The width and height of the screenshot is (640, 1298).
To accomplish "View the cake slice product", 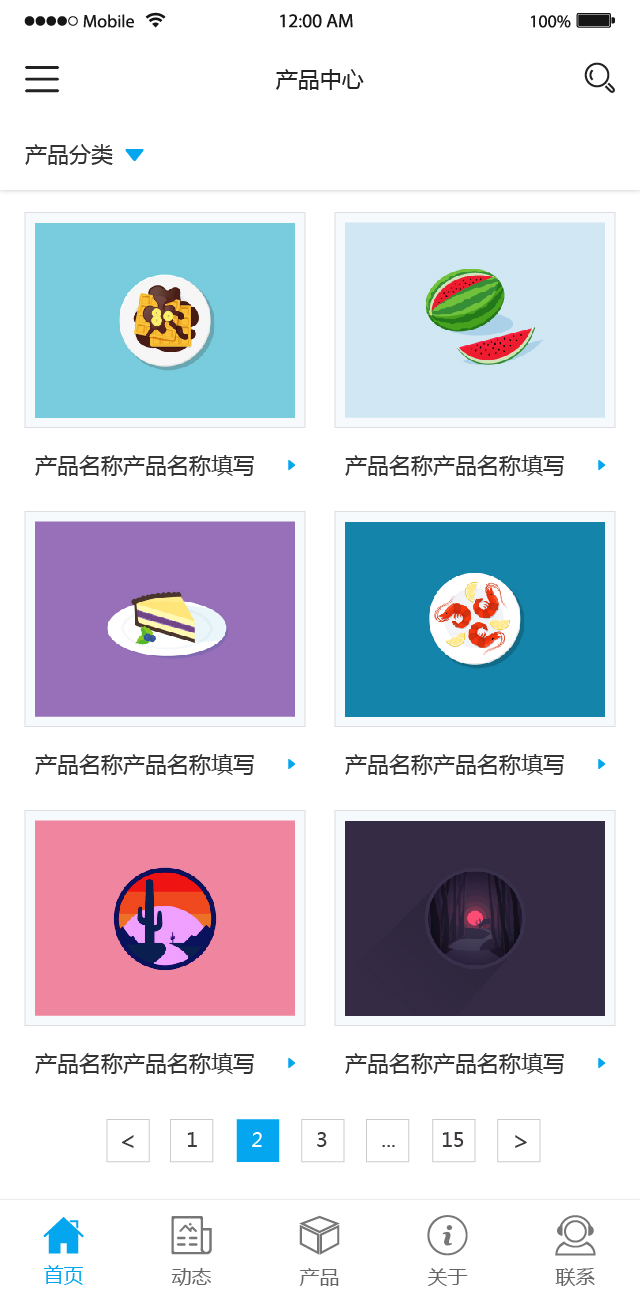I will coord(165,619).
